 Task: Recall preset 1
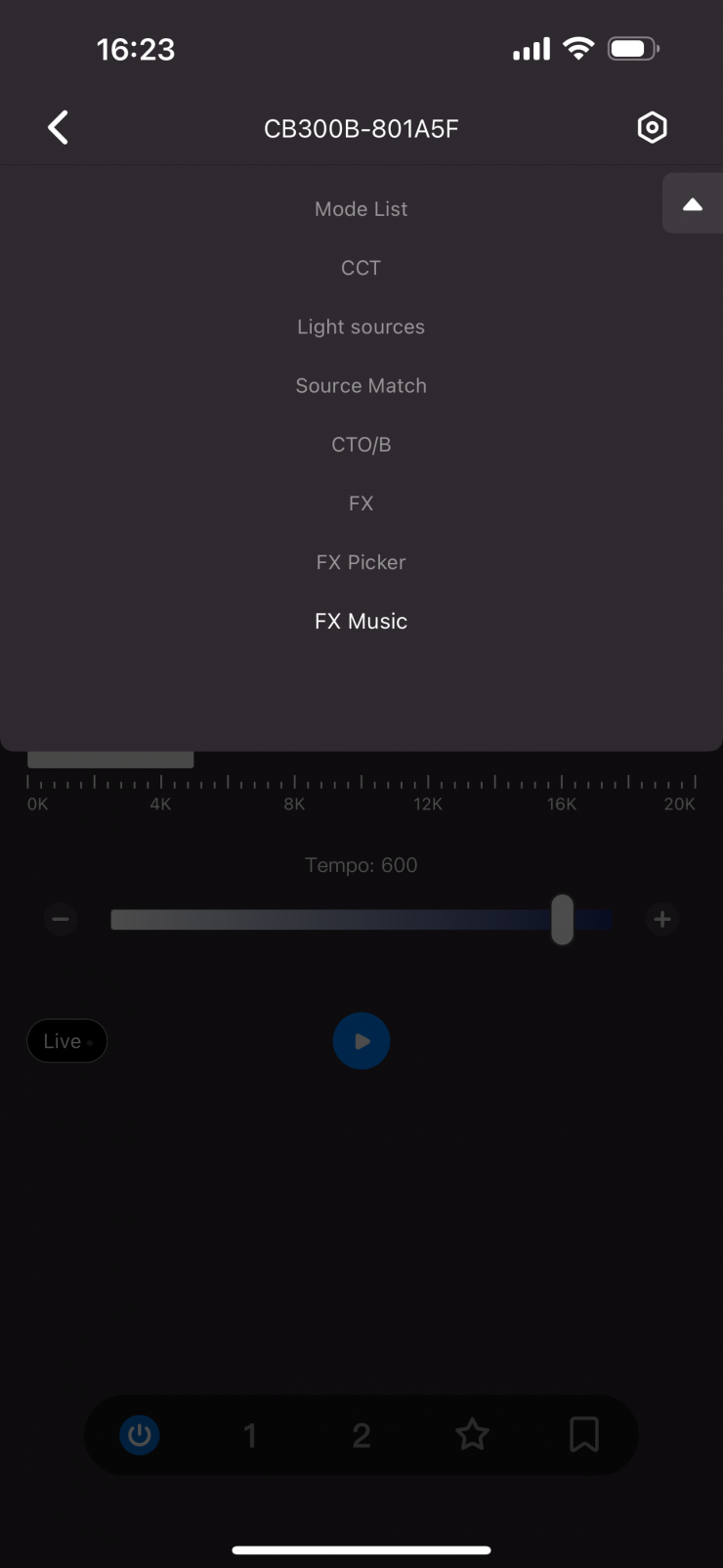pos(250,1435)
